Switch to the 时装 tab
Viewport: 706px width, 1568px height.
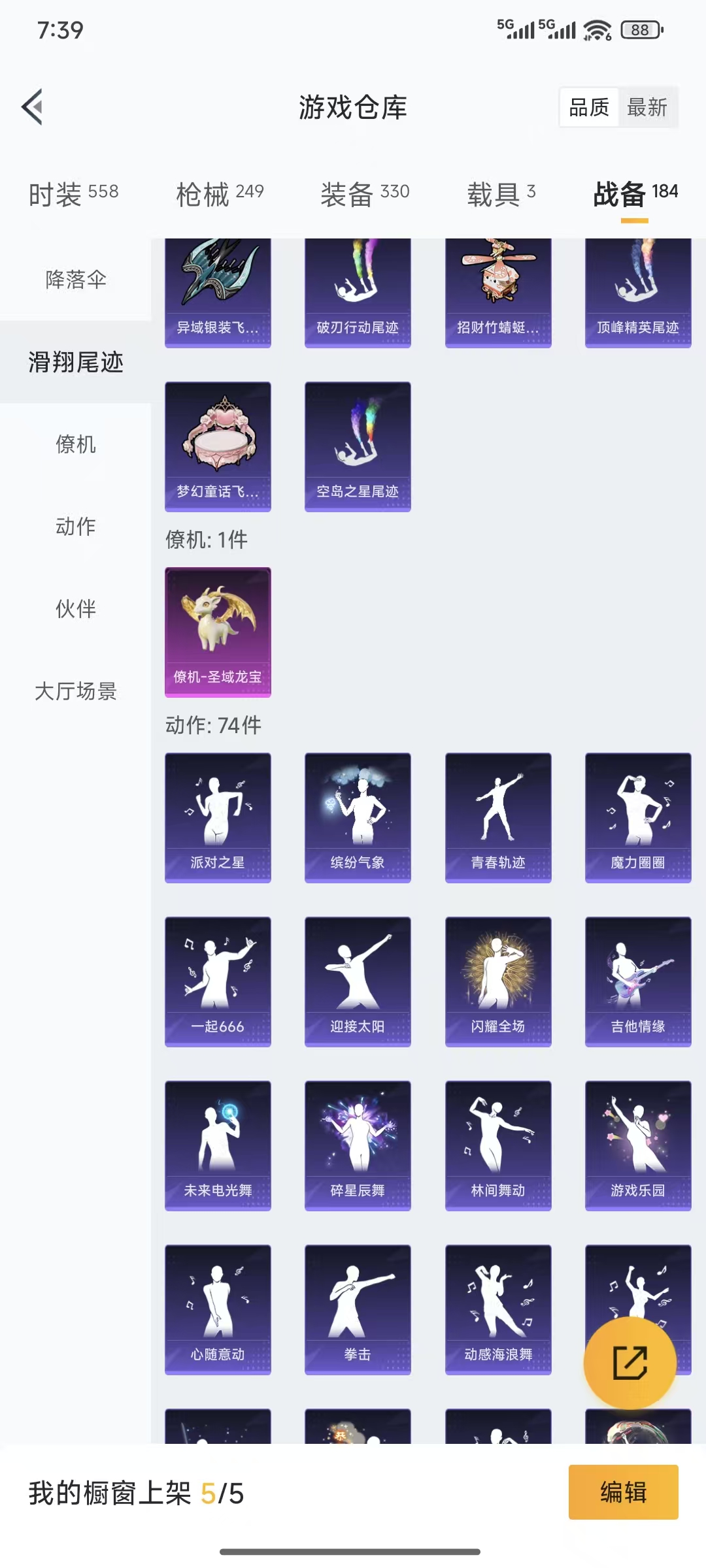[73, 194]
